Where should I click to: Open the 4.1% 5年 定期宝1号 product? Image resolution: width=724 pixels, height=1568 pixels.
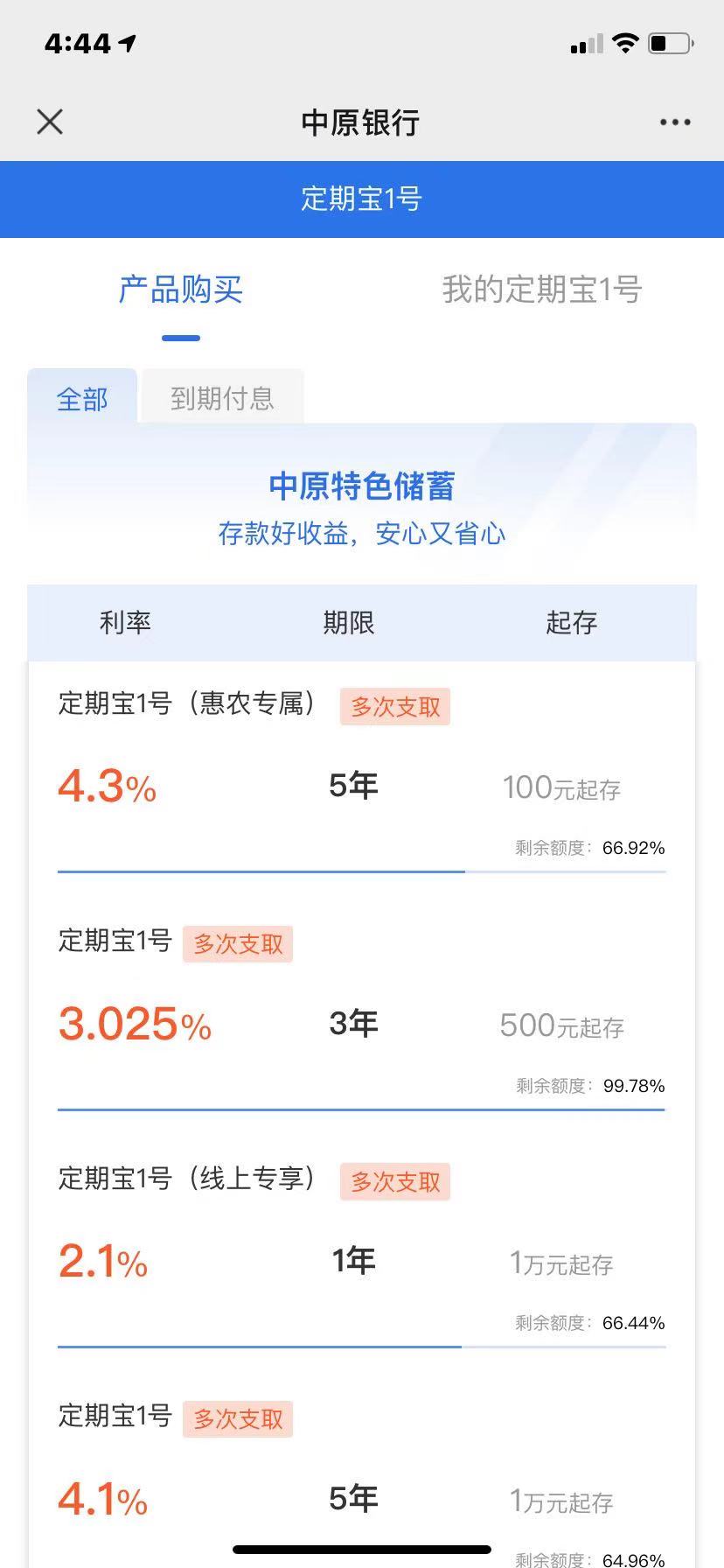coord(362,1479)
